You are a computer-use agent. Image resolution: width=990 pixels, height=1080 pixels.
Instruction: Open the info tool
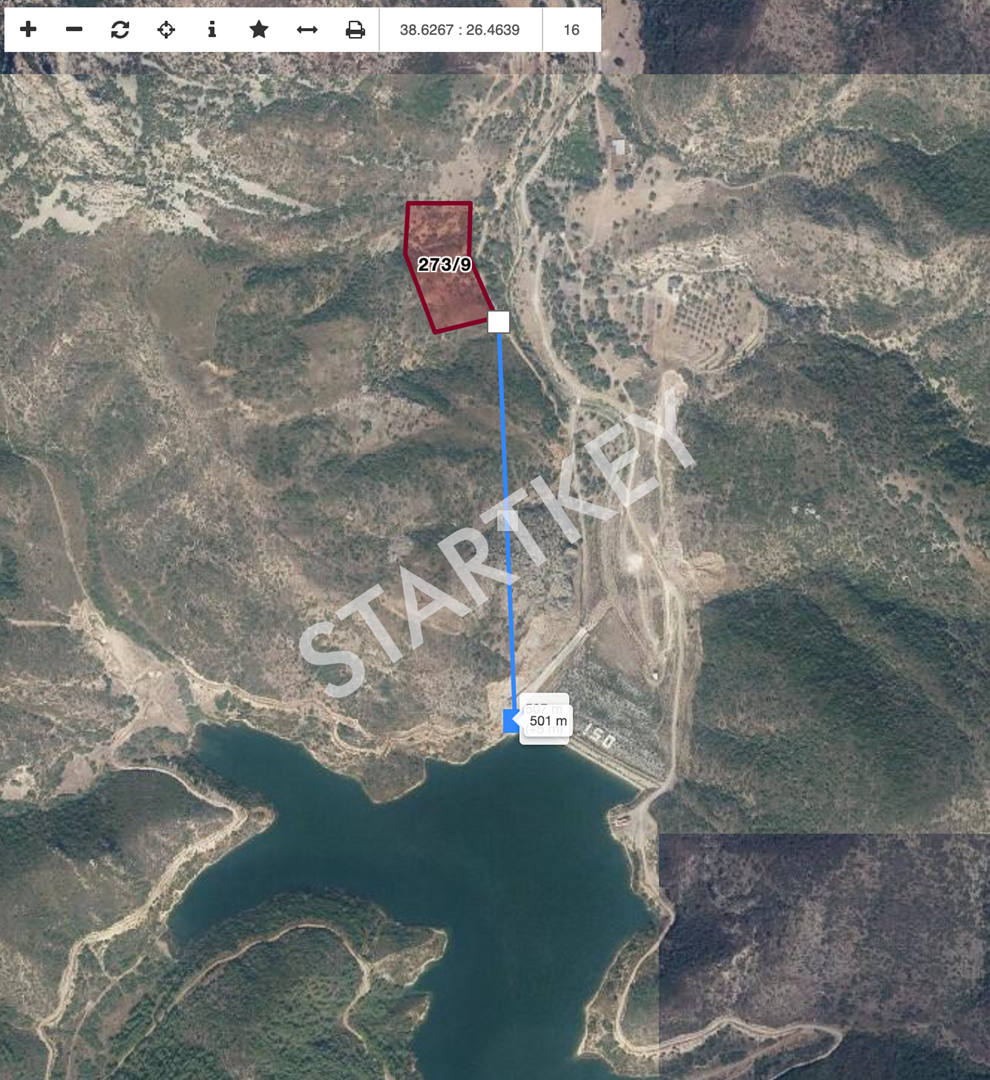tap(212, 30)
